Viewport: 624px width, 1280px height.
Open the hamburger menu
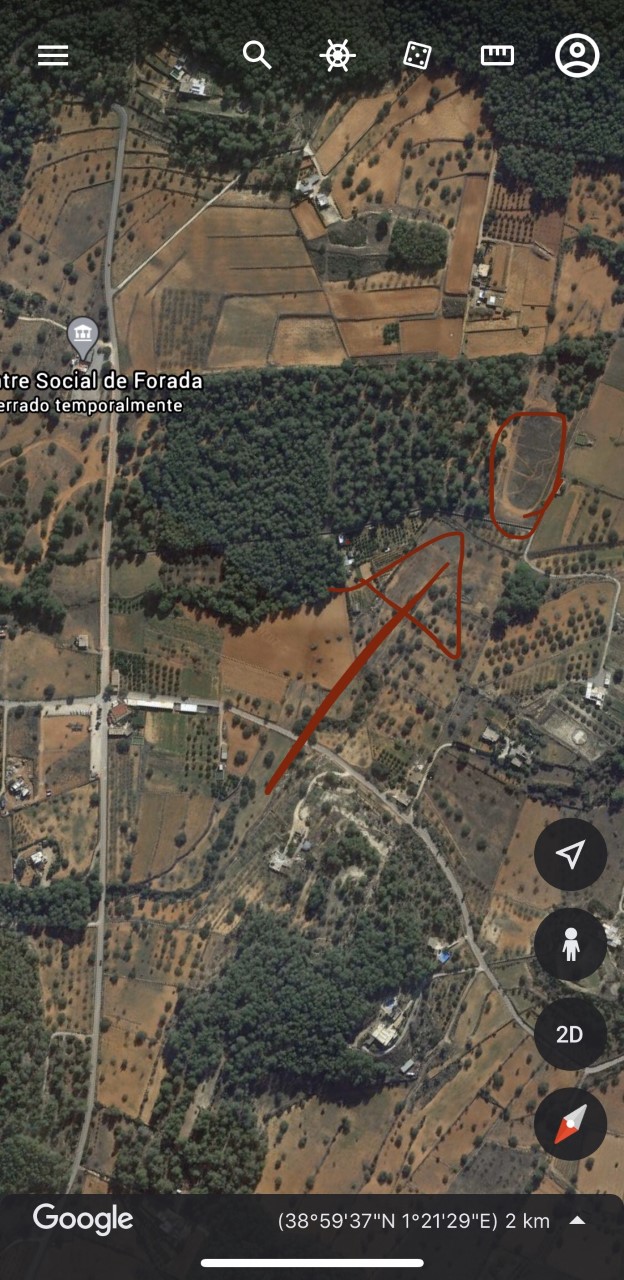[53, 55]
